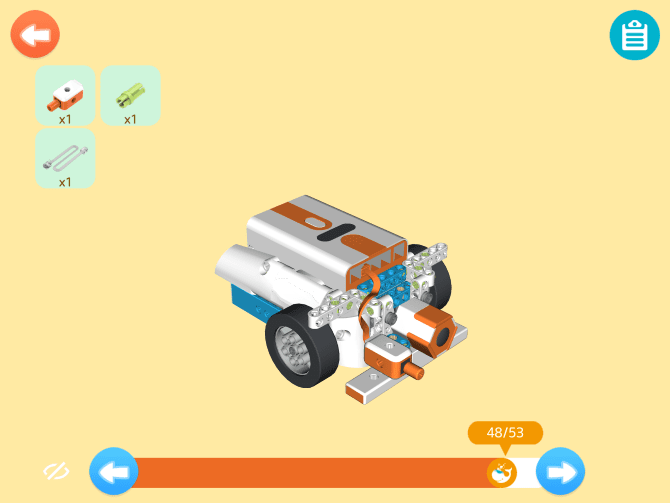Select the orange and white block part tile

65,96
